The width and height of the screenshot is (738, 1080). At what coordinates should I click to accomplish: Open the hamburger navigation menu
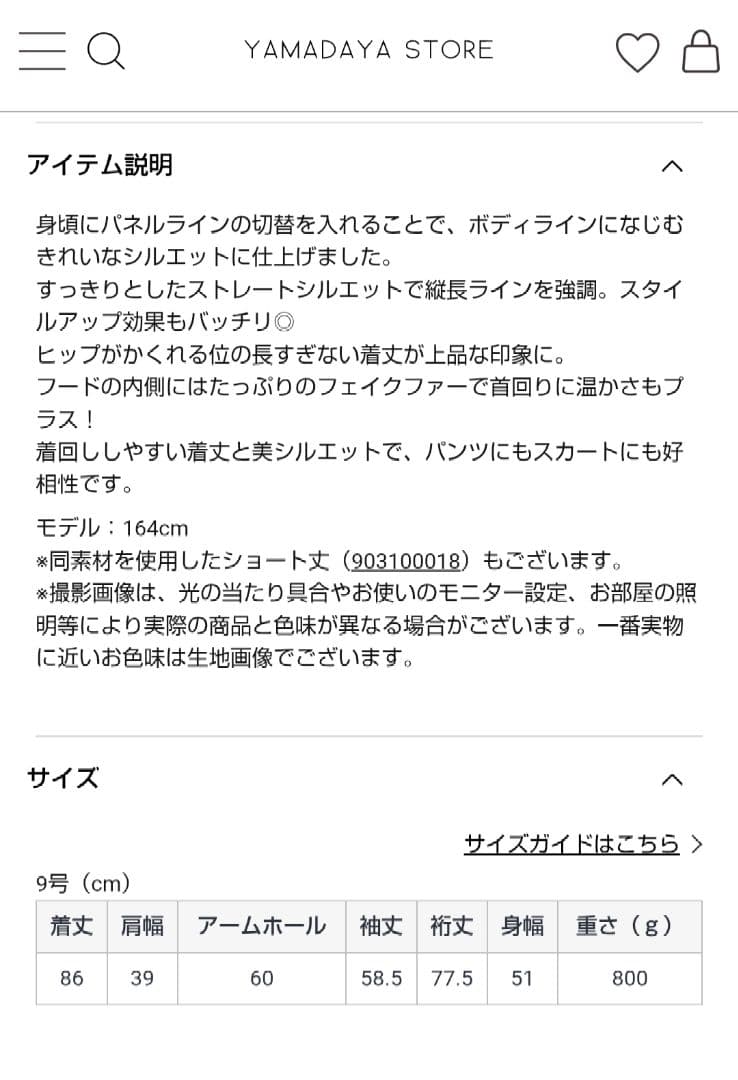[41, 49]
